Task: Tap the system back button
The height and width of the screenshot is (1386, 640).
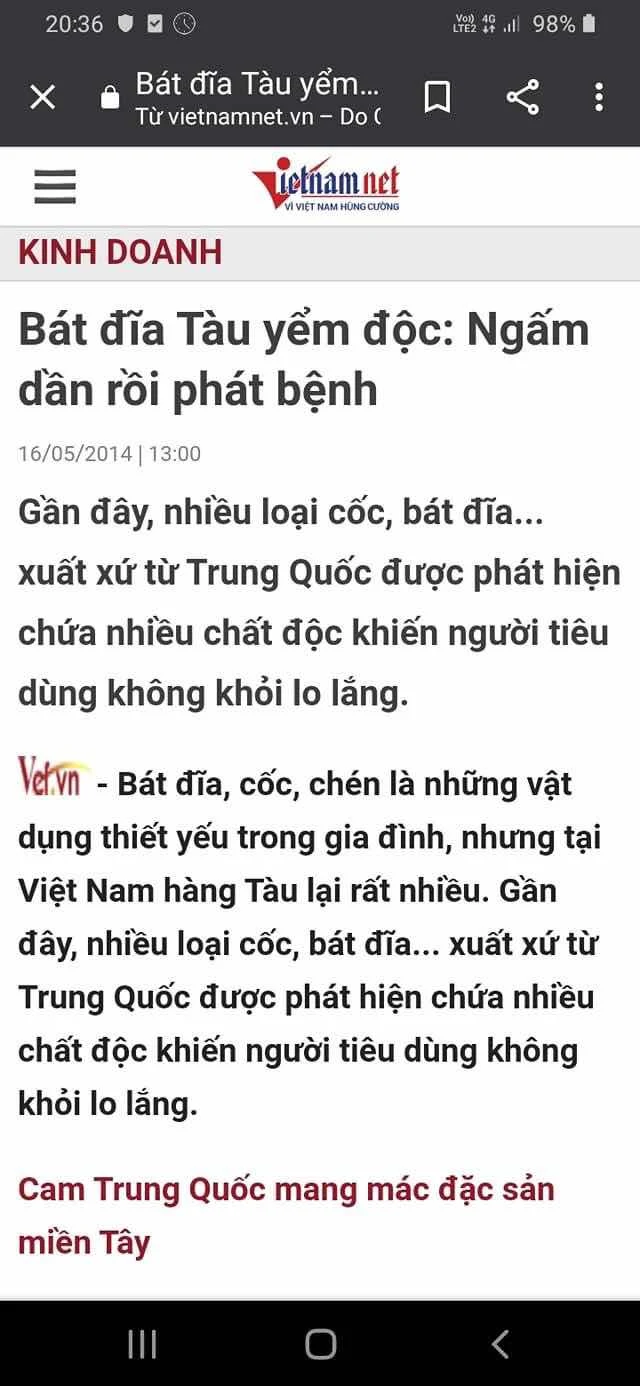Action: click(500, 1344)
